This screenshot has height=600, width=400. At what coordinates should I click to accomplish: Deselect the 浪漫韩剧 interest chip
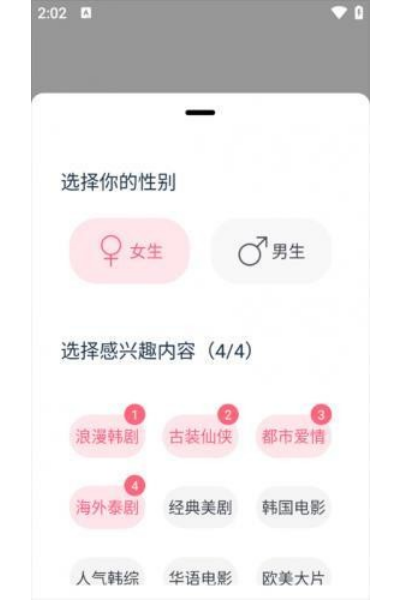(107, 436)
